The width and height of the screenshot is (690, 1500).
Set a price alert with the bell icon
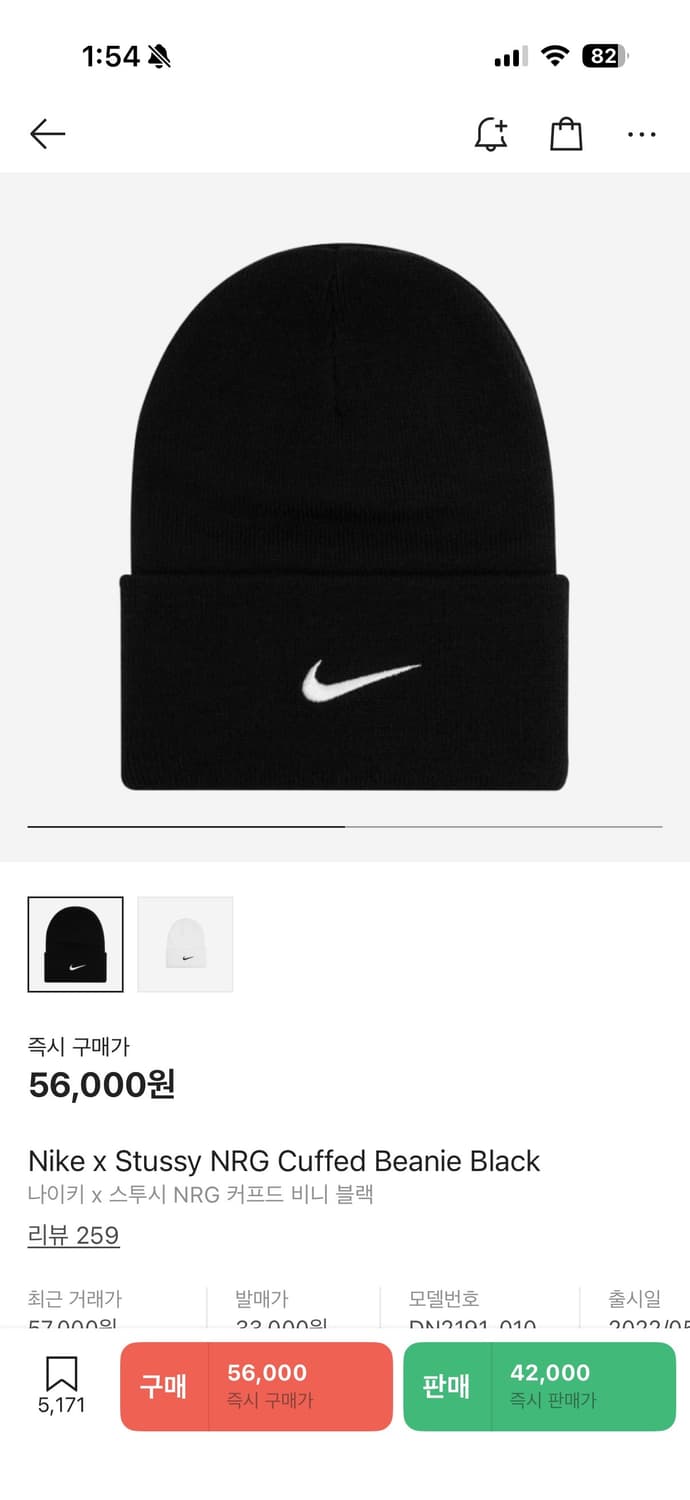tap(490, 134)
